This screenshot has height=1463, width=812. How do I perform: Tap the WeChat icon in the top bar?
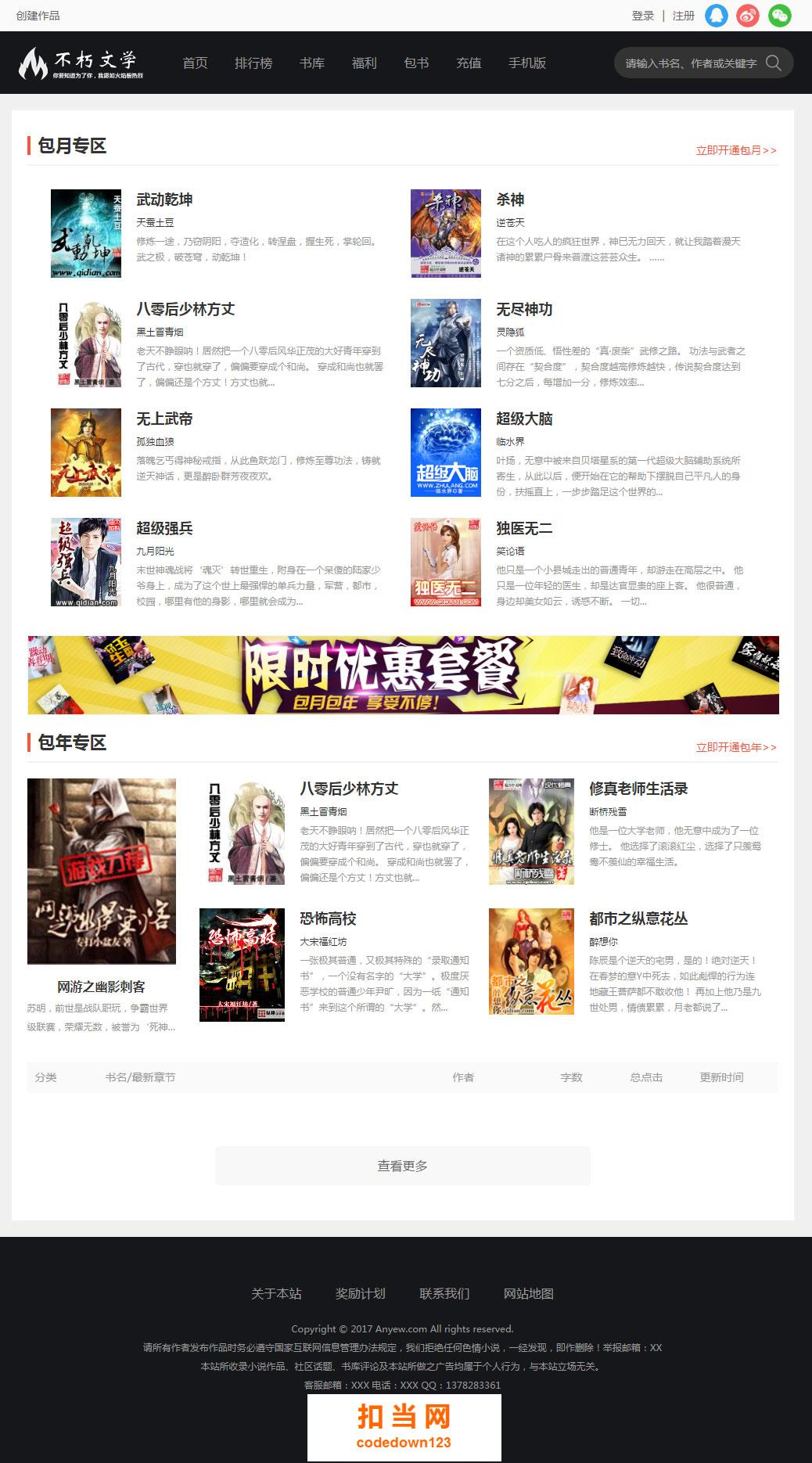coord(780,16)
